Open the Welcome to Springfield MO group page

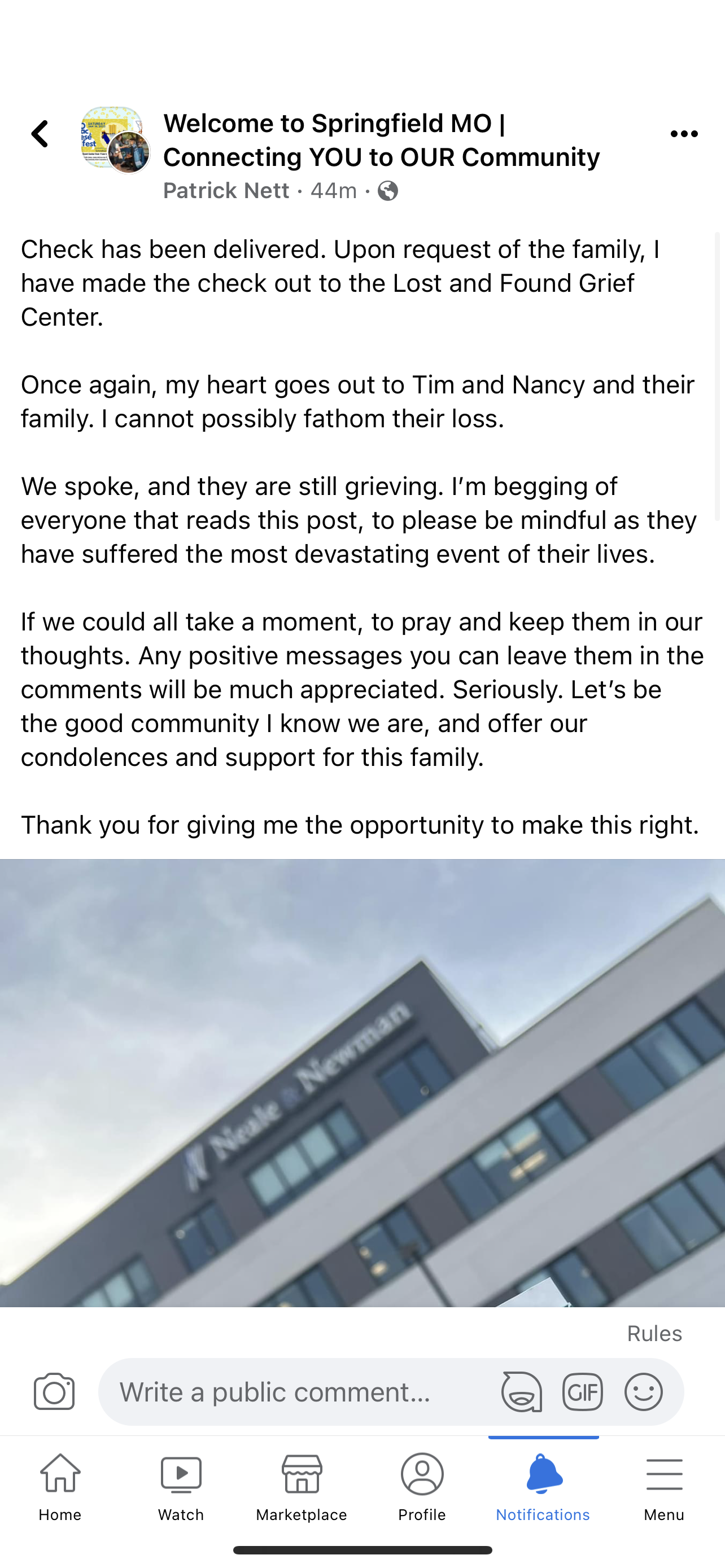(x=381, y=140)
